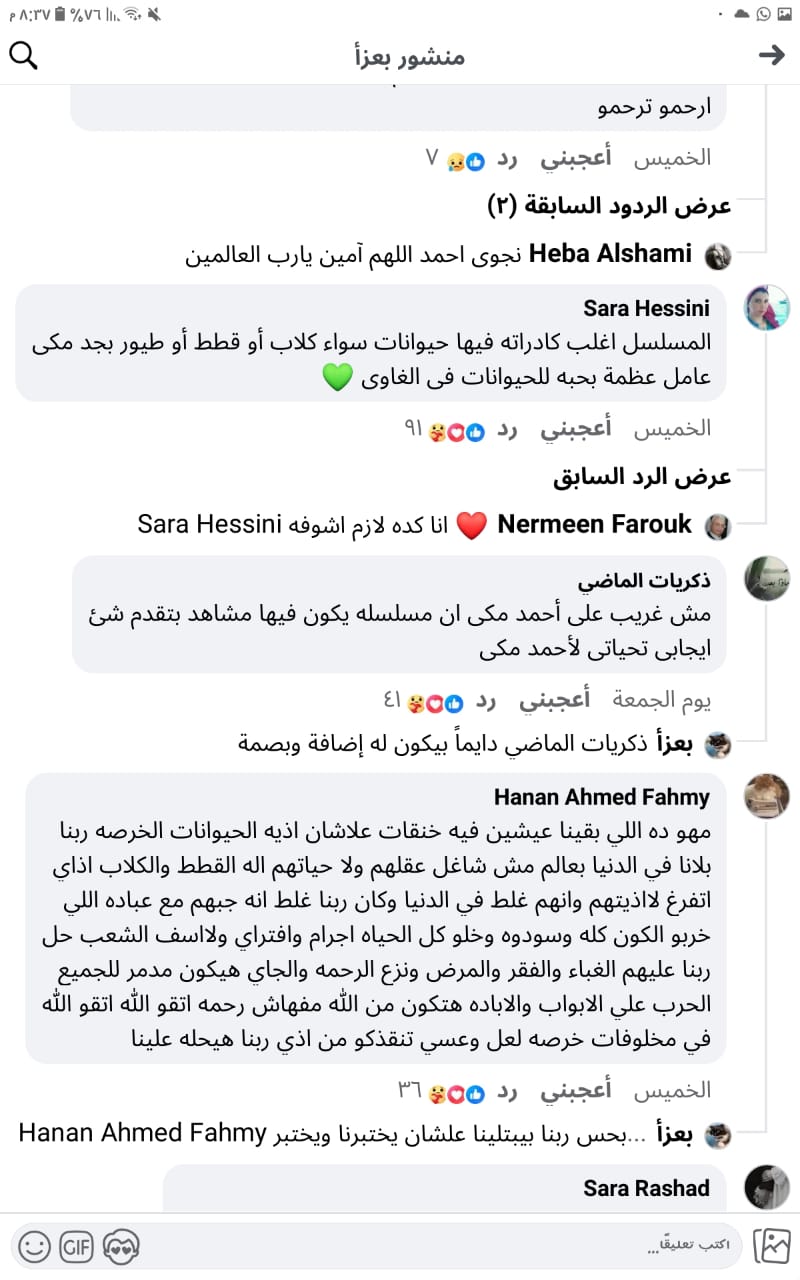The height and width of the screenshot is (1280, 800).
Task: Reply to Hanan Ahmed Fahmy's comment
Action: point(508,1089)
